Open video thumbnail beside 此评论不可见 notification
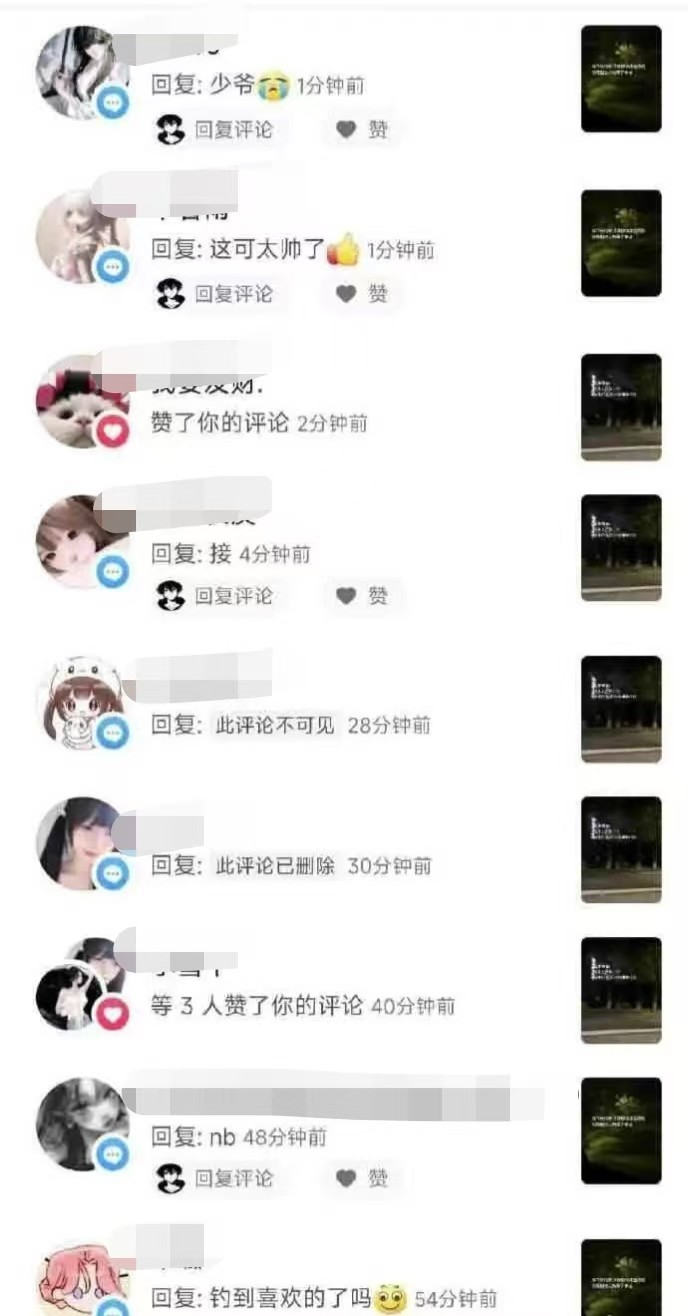Screen dimensions: 688x1316 (621, 709)
